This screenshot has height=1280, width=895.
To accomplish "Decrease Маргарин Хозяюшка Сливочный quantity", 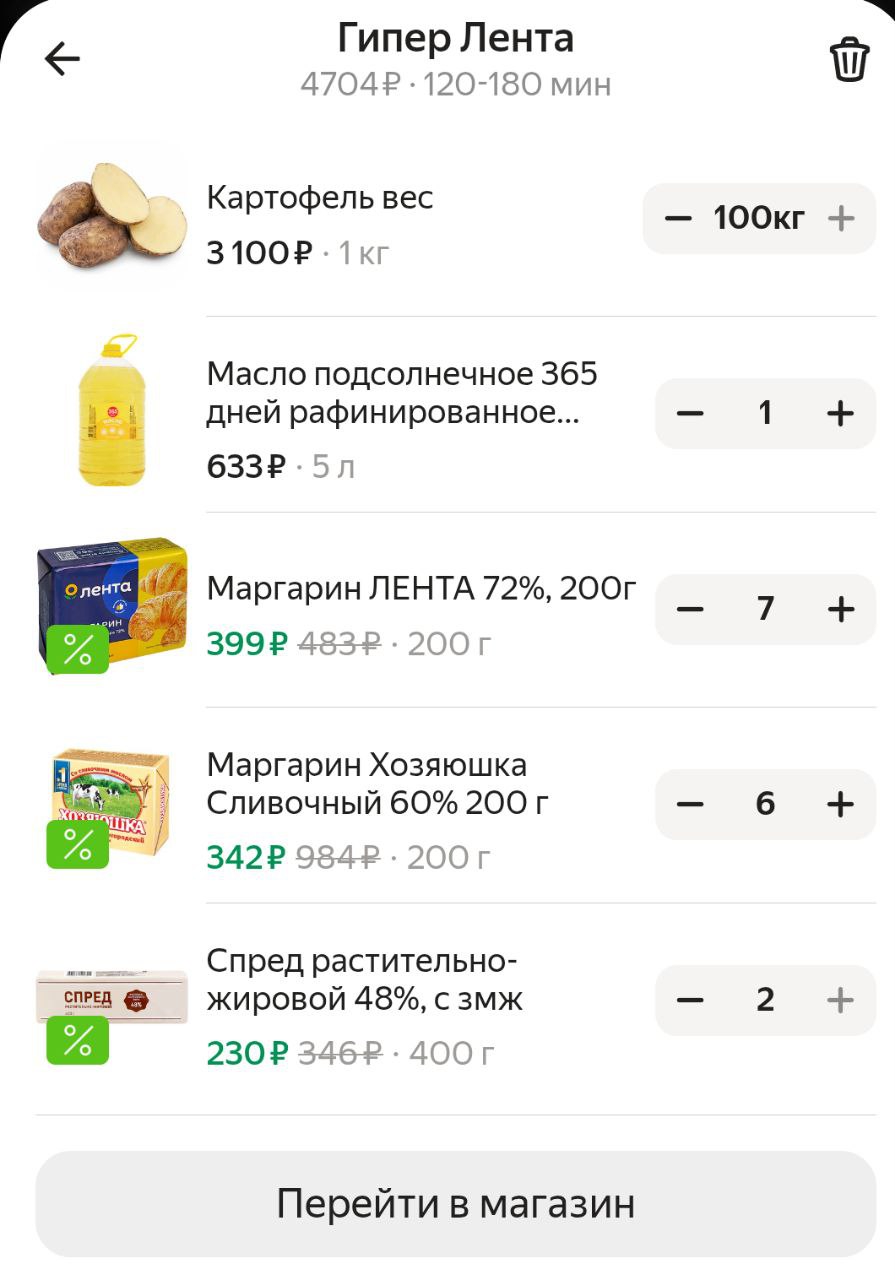I will tap(690, 804).
